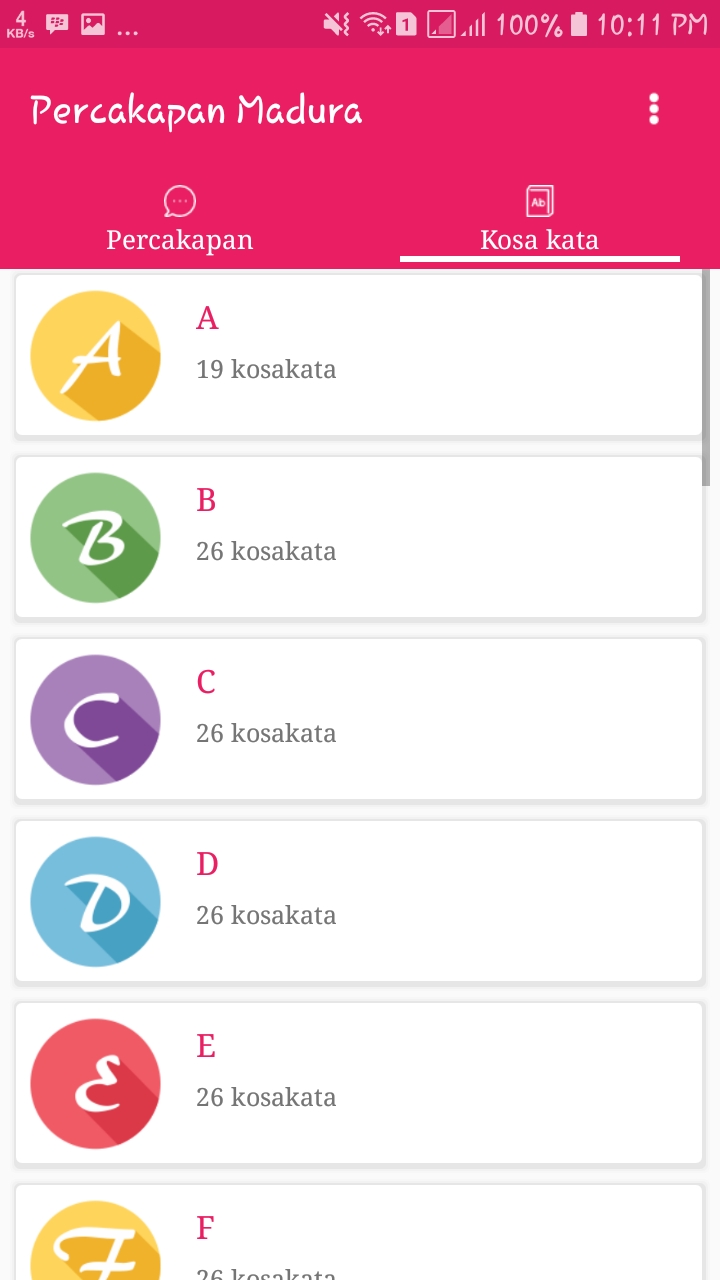Show words starting with D
Image resolution: width=720 pixels, height=1280 pixels.
[x=359, y=901]
